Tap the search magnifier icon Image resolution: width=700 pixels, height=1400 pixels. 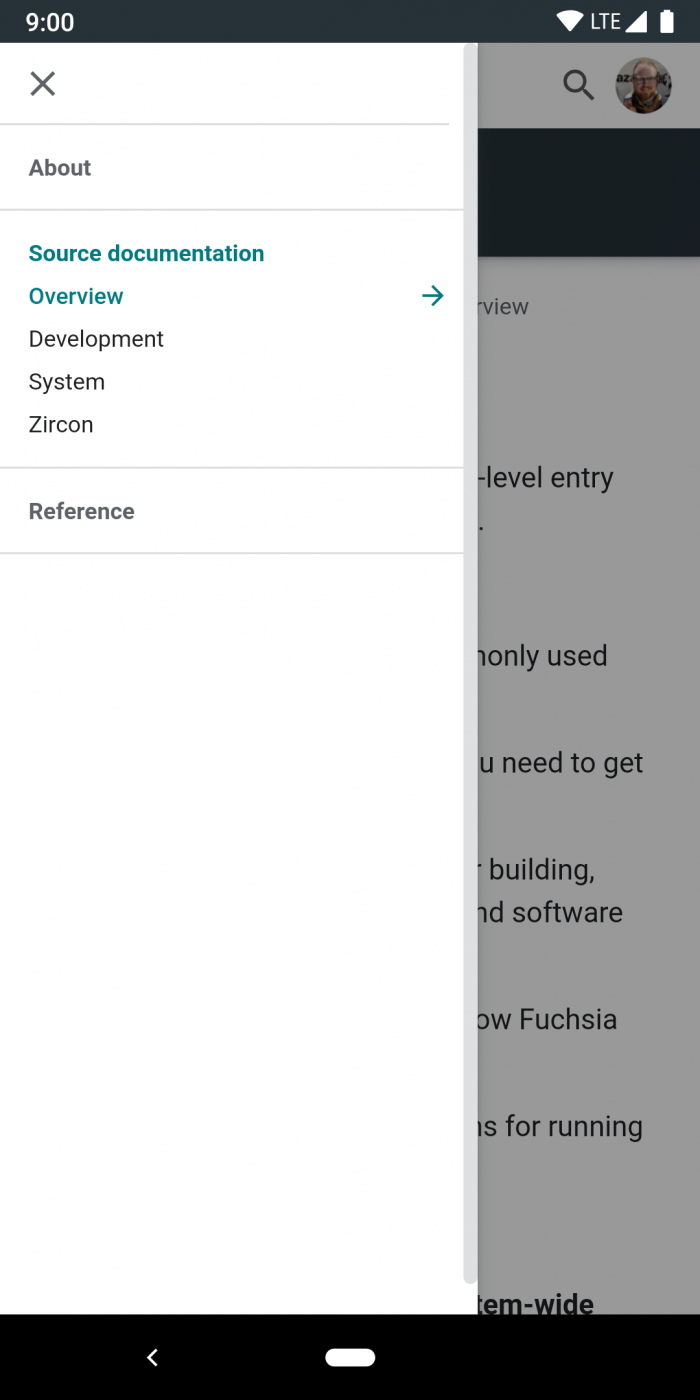[578, 85]
